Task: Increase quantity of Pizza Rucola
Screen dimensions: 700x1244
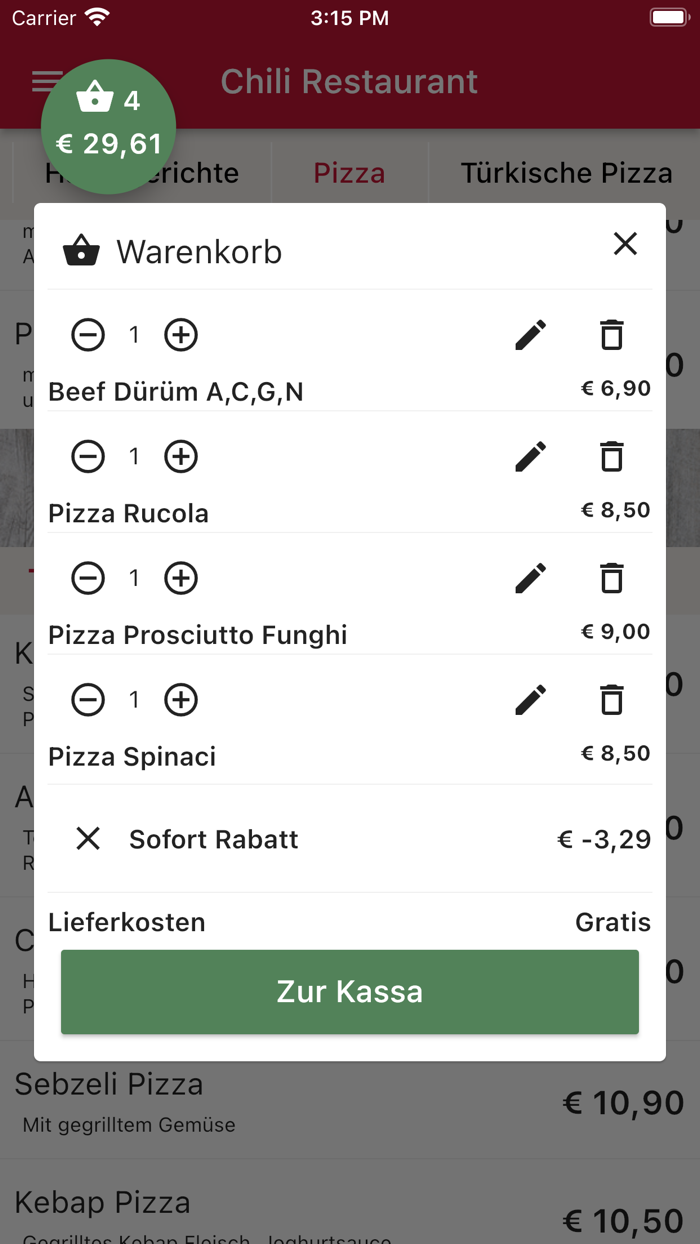Action: 181,457
